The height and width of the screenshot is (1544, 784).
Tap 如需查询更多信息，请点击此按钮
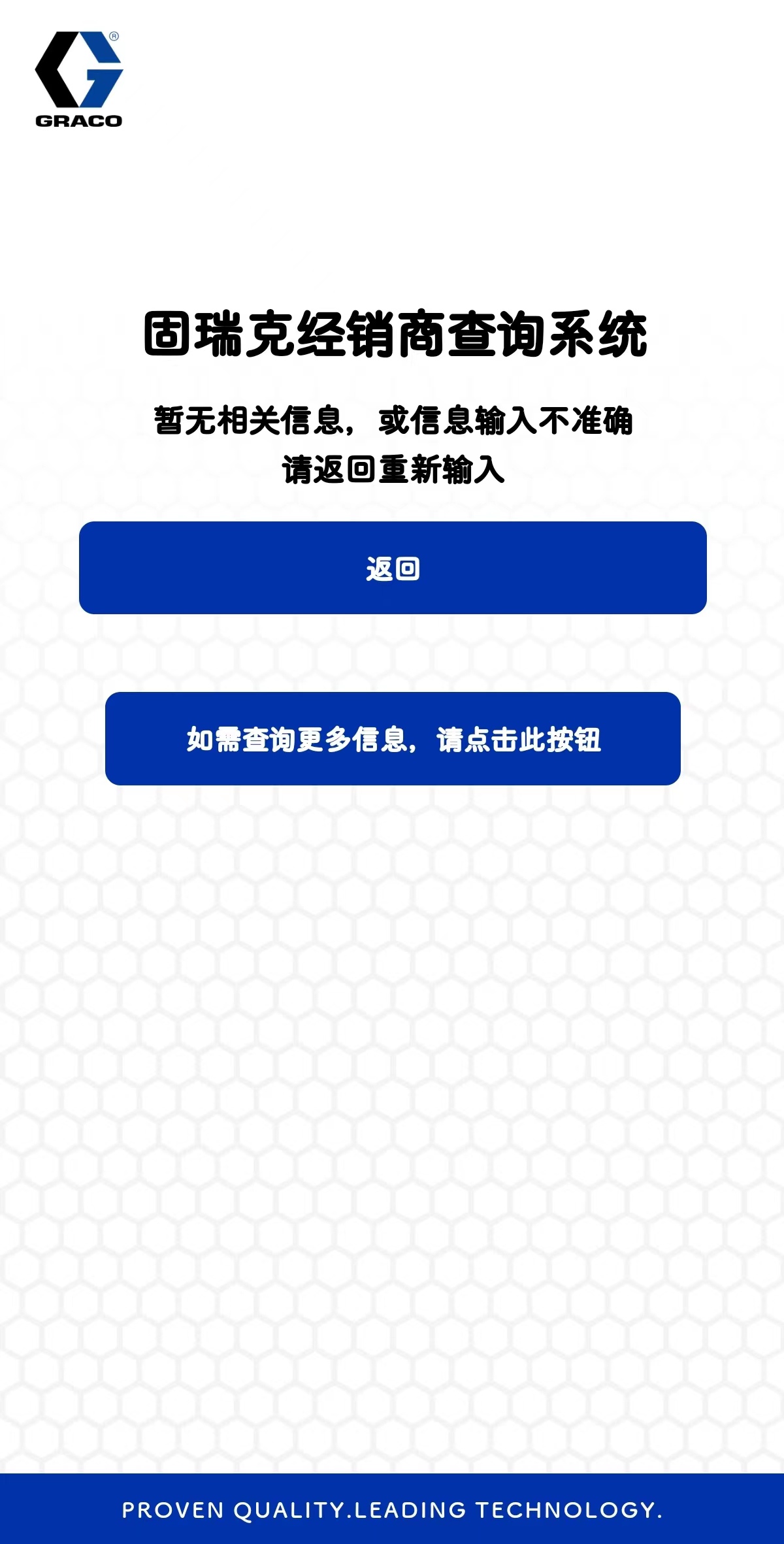[x=393, y=739]
